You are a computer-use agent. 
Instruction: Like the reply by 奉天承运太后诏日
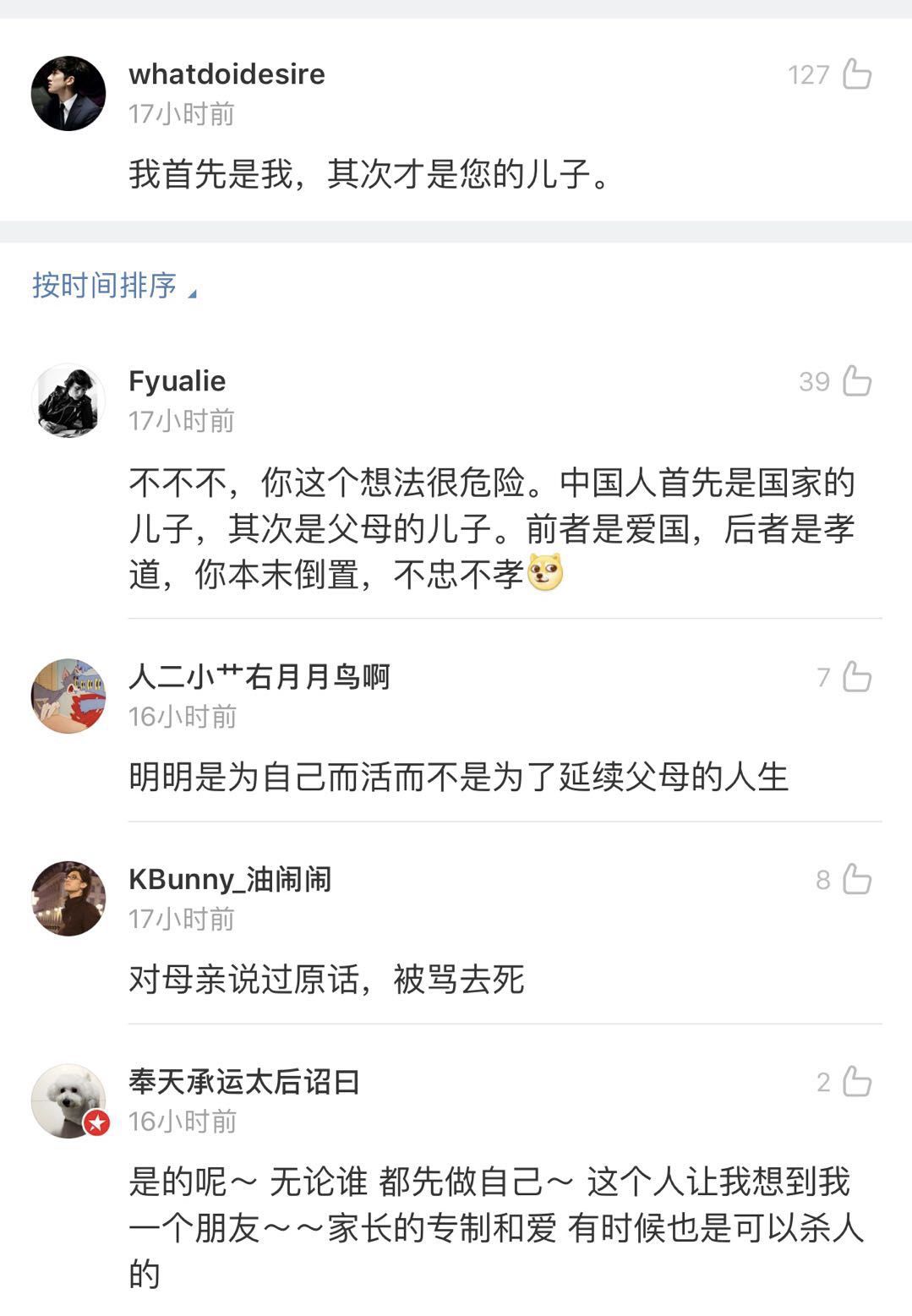point(856,1082)
